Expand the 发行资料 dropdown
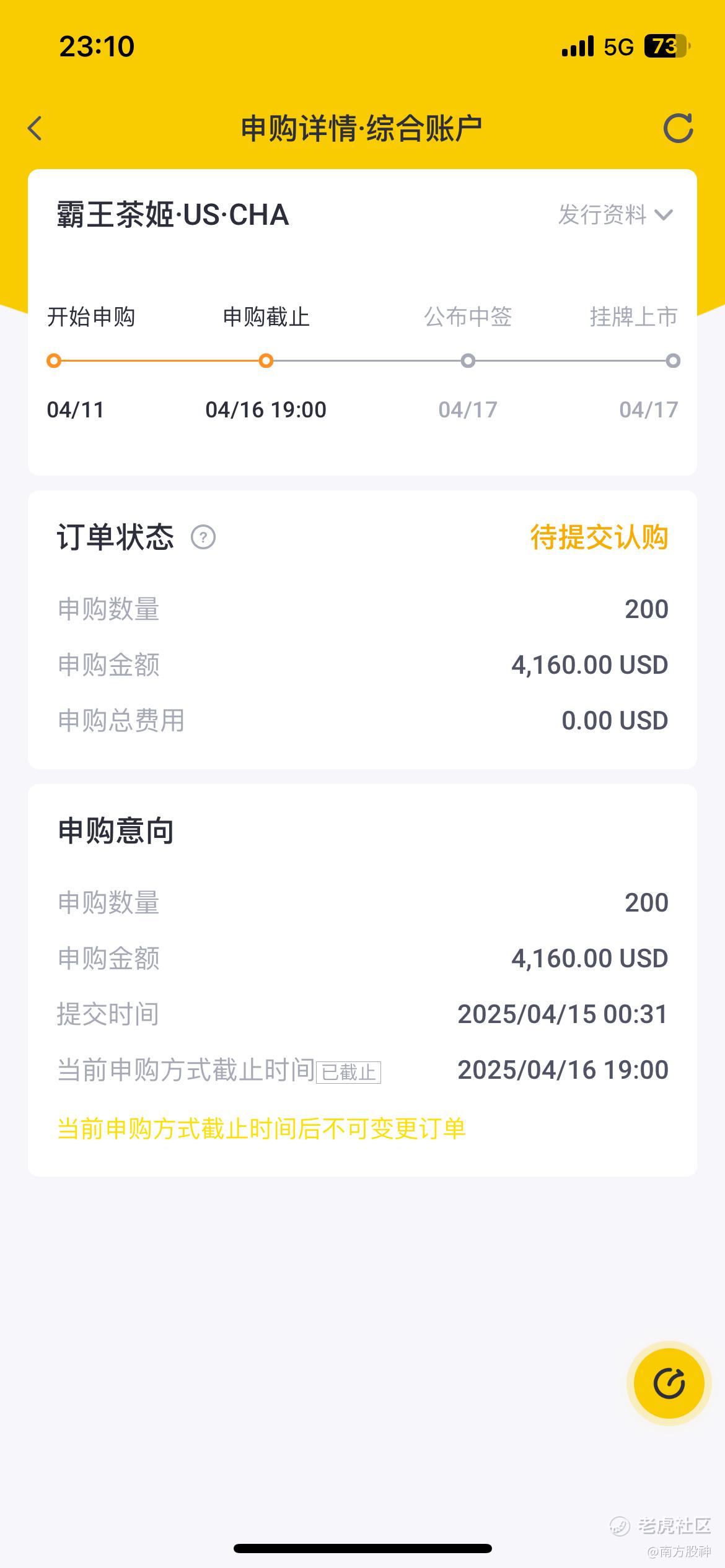Screen dimensions: 725x1568 [615, 215]
